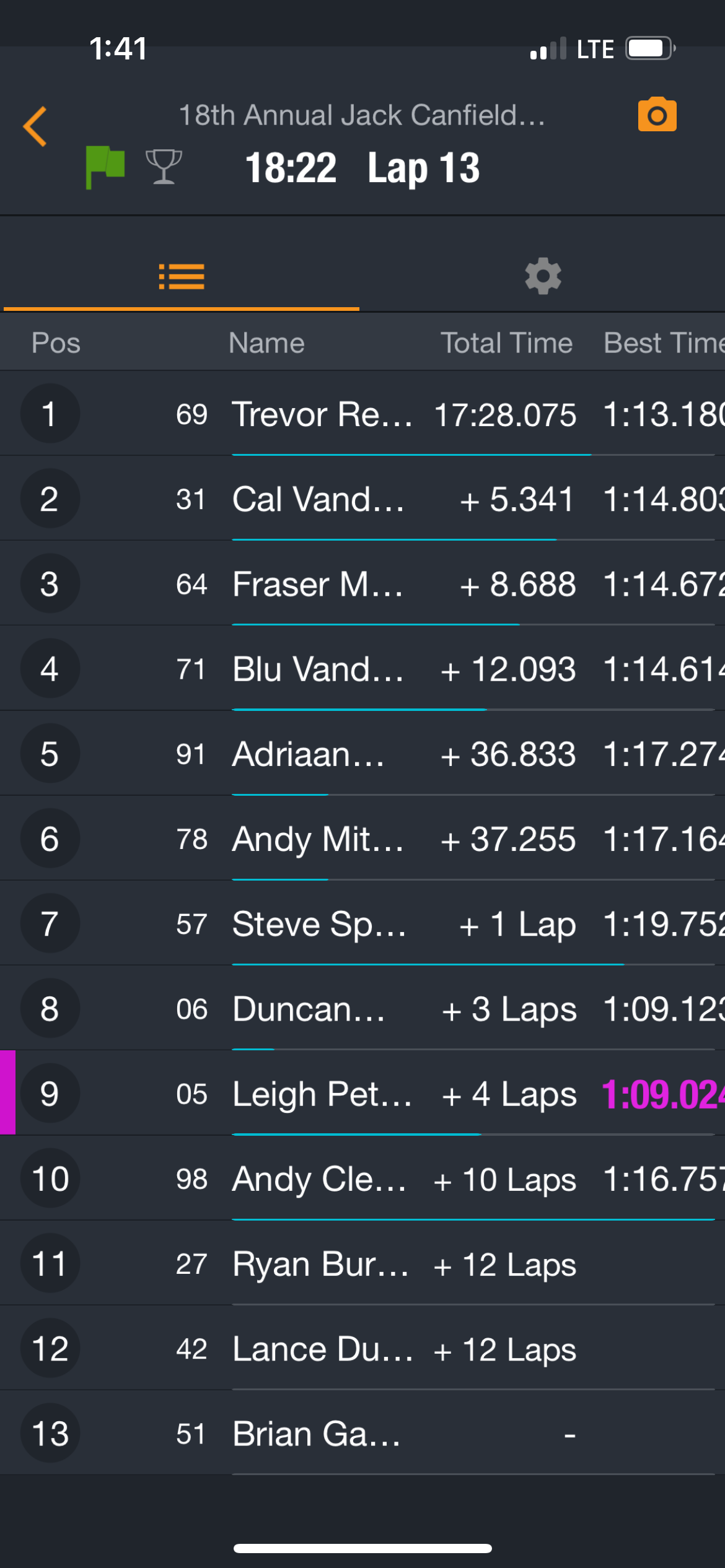View Blu Vand... row, number 71
This screenshot has width=725, height=1568.
[x=362, y=669]
